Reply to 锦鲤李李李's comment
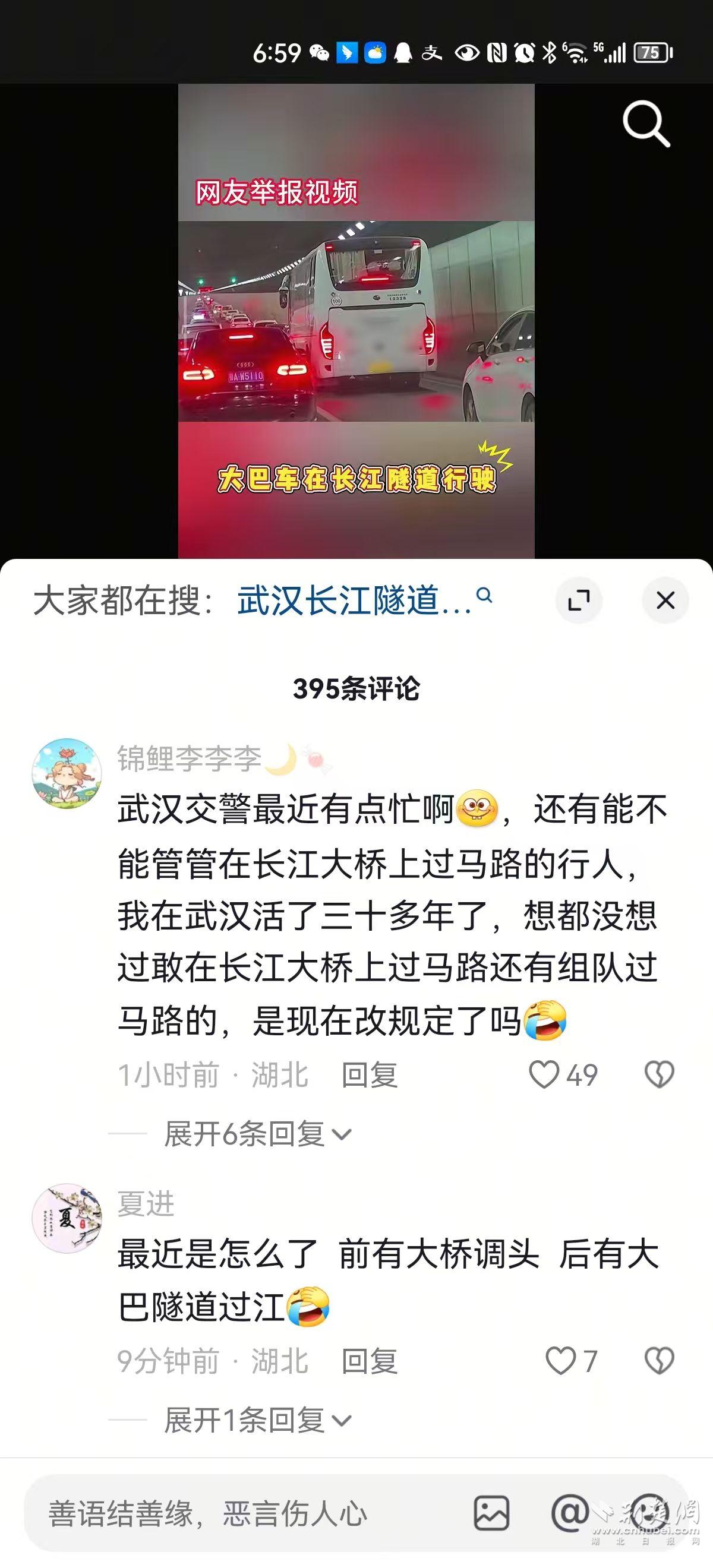This screenshot has height=1568, width=713. pyautogui.click(x=369, y=1075)
